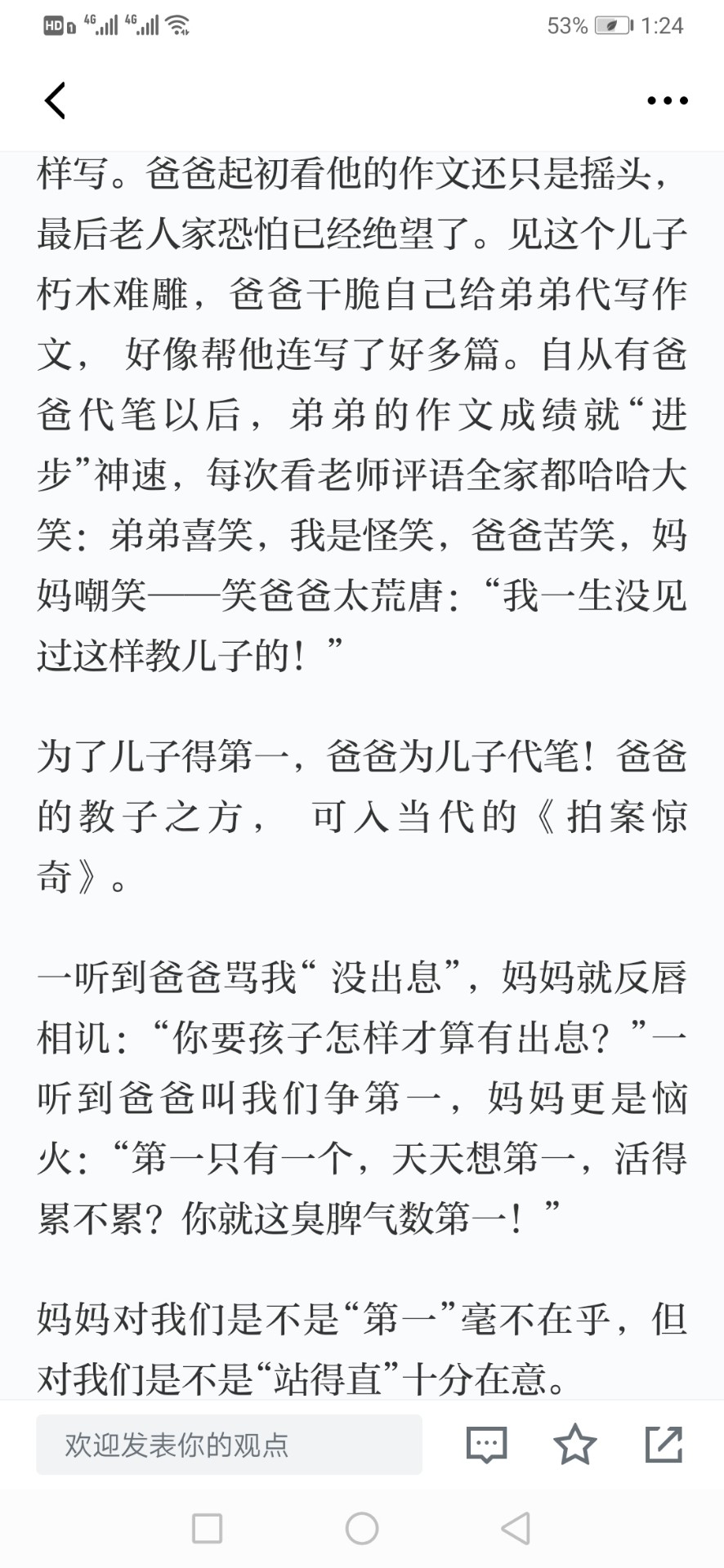
Task: Tap the comment field 欢迎发表你的观点
Action: (x=229, y=1445)
